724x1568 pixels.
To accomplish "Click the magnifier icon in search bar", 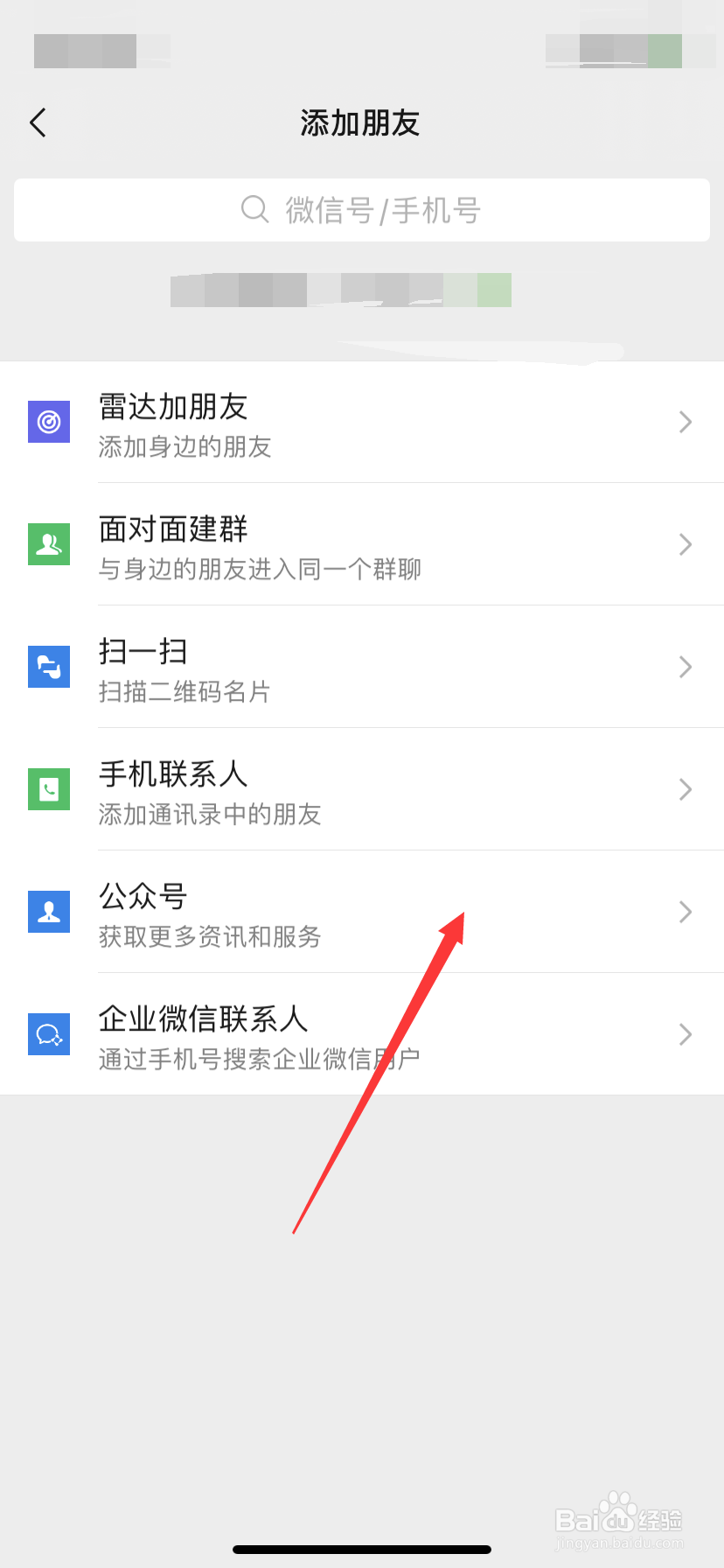I will [x=254, y=210].
